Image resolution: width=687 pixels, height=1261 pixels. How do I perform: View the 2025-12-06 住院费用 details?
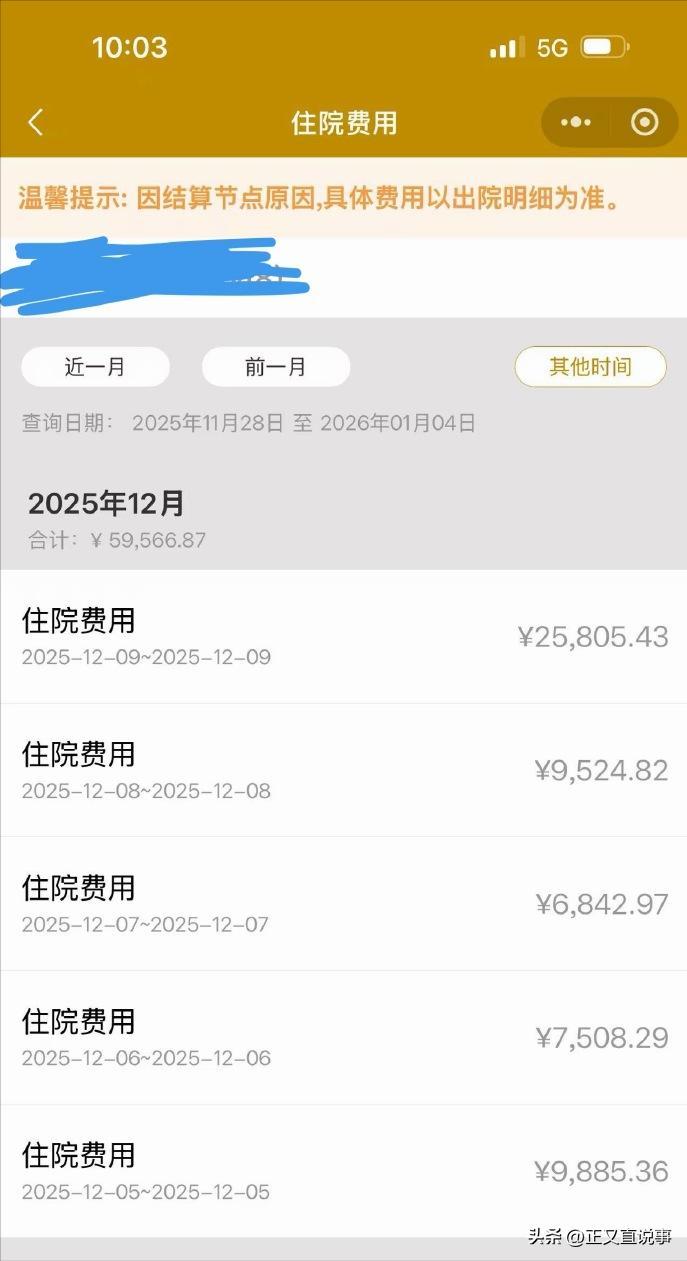pyautogui.click(x=343, y=1037)
